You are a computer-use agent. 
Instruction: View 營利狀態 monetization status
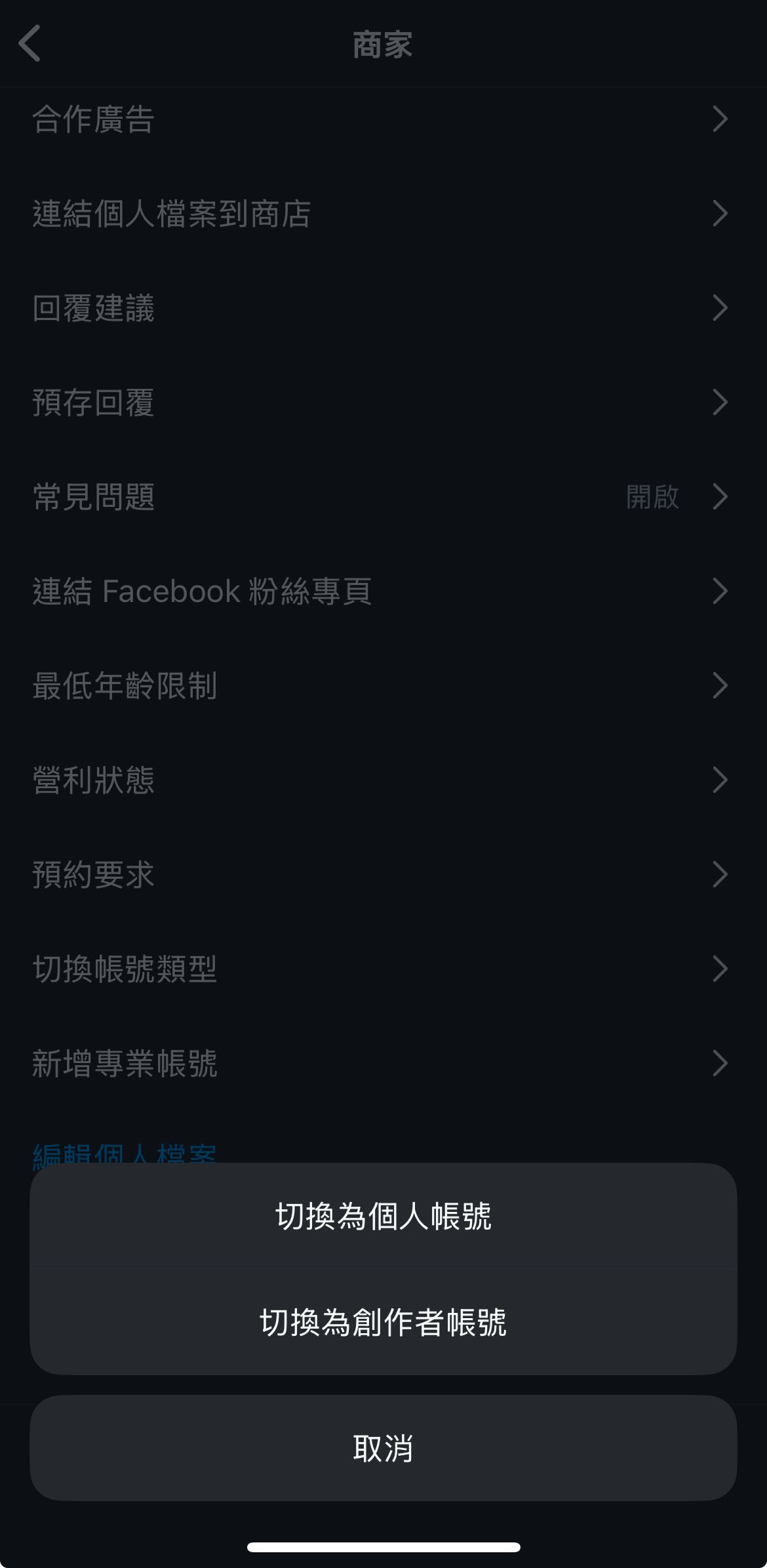pyautogui.click(x=94, y=780)
